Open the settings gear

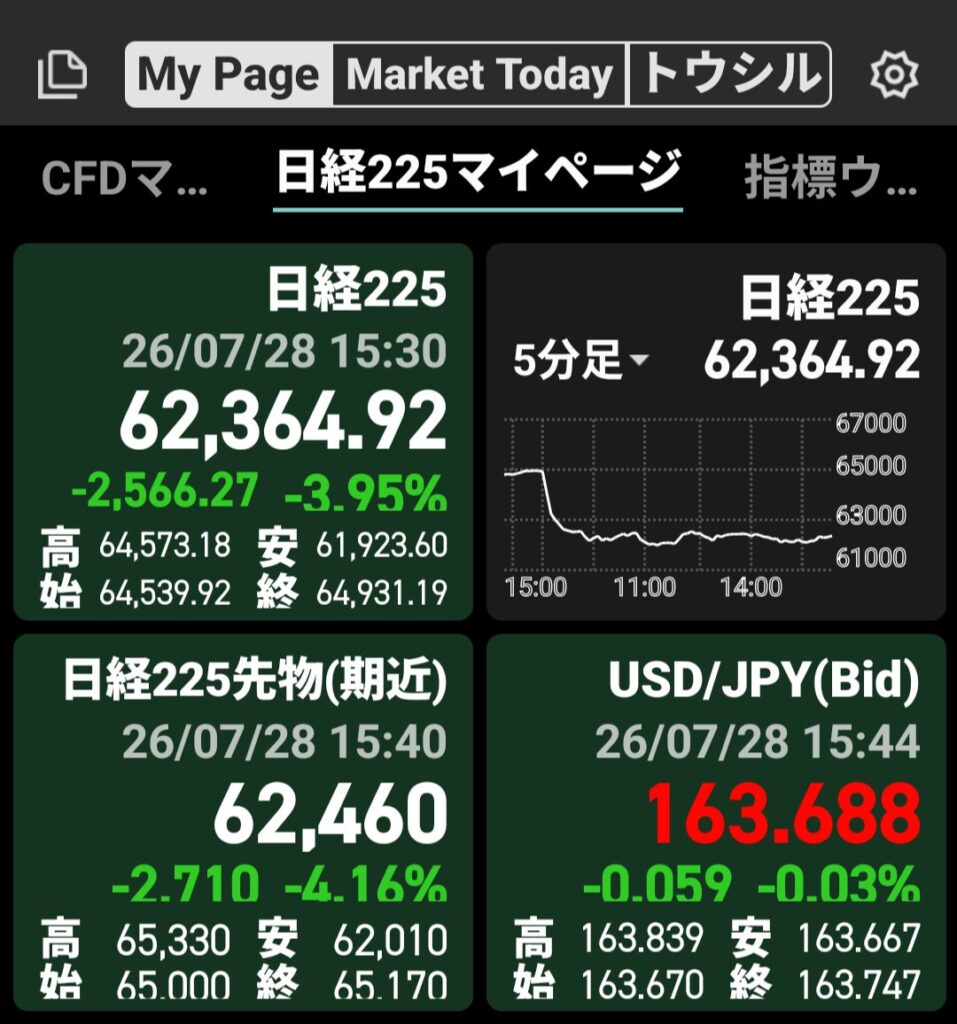894,74
